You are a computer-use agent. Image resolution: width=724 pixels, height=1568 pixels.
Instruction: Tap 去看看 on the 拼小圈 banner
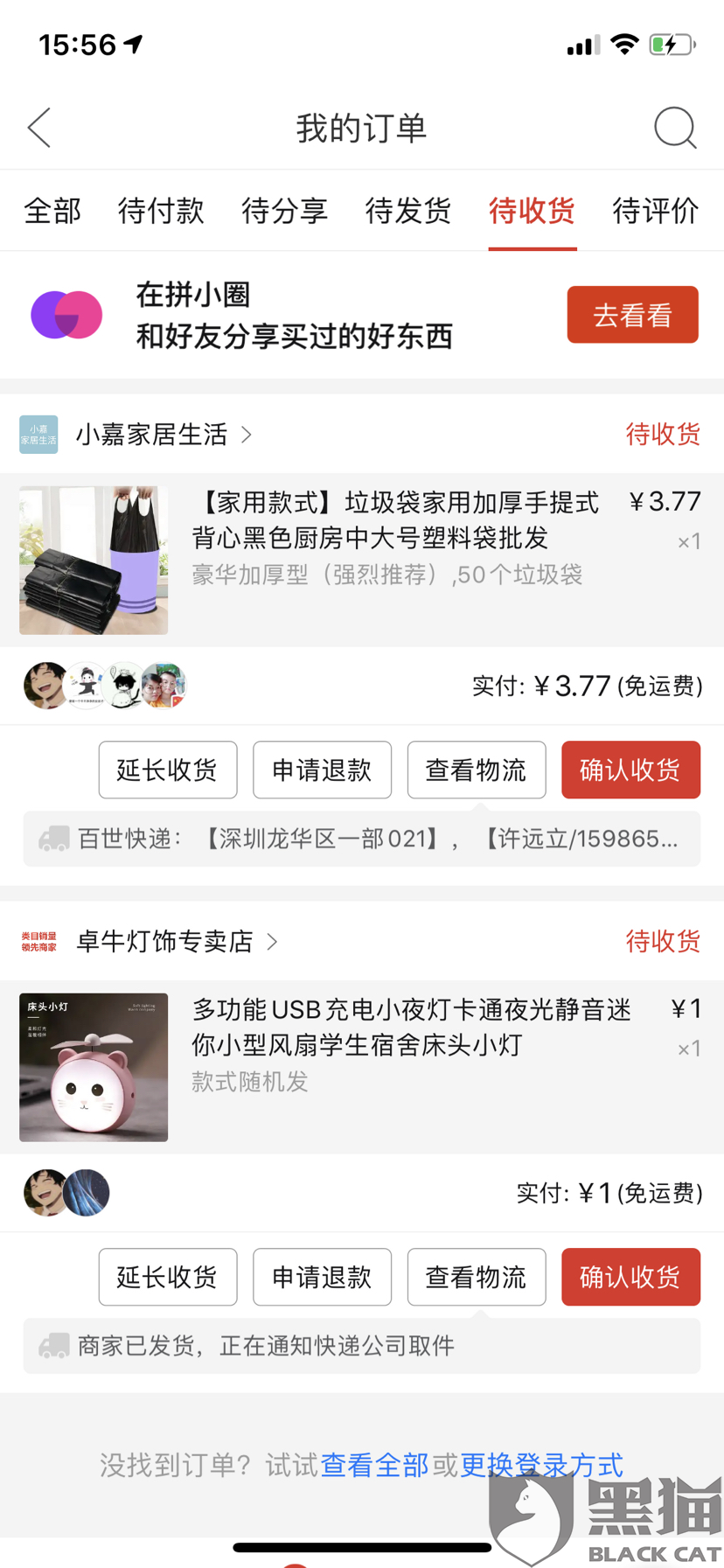point(632,315)
